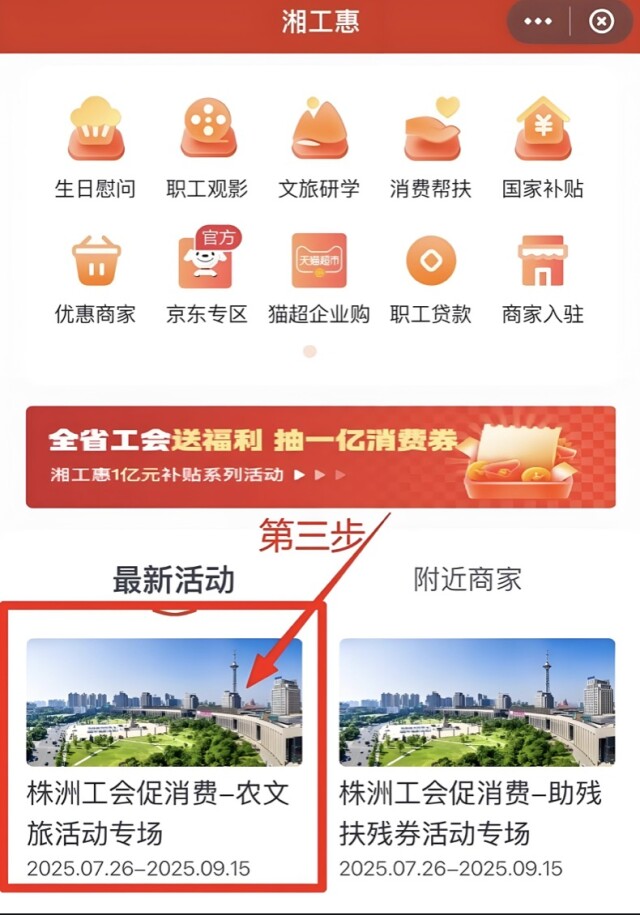This screenshot has width=640, height=915.
Task: Open 文旅研学 section
Action: 319,146
